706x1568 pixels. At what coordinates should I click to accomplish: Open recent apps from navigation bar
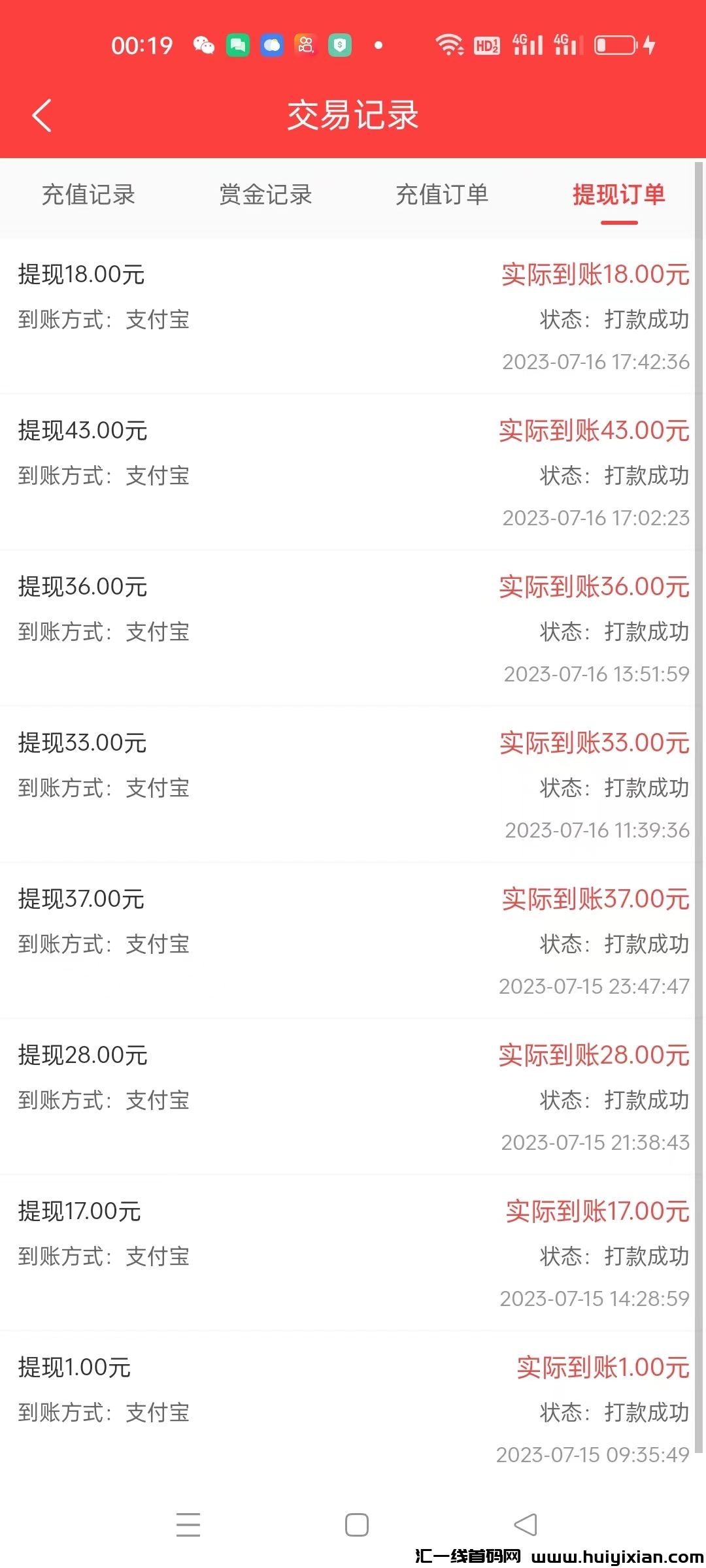click(x=188, y=1525)
